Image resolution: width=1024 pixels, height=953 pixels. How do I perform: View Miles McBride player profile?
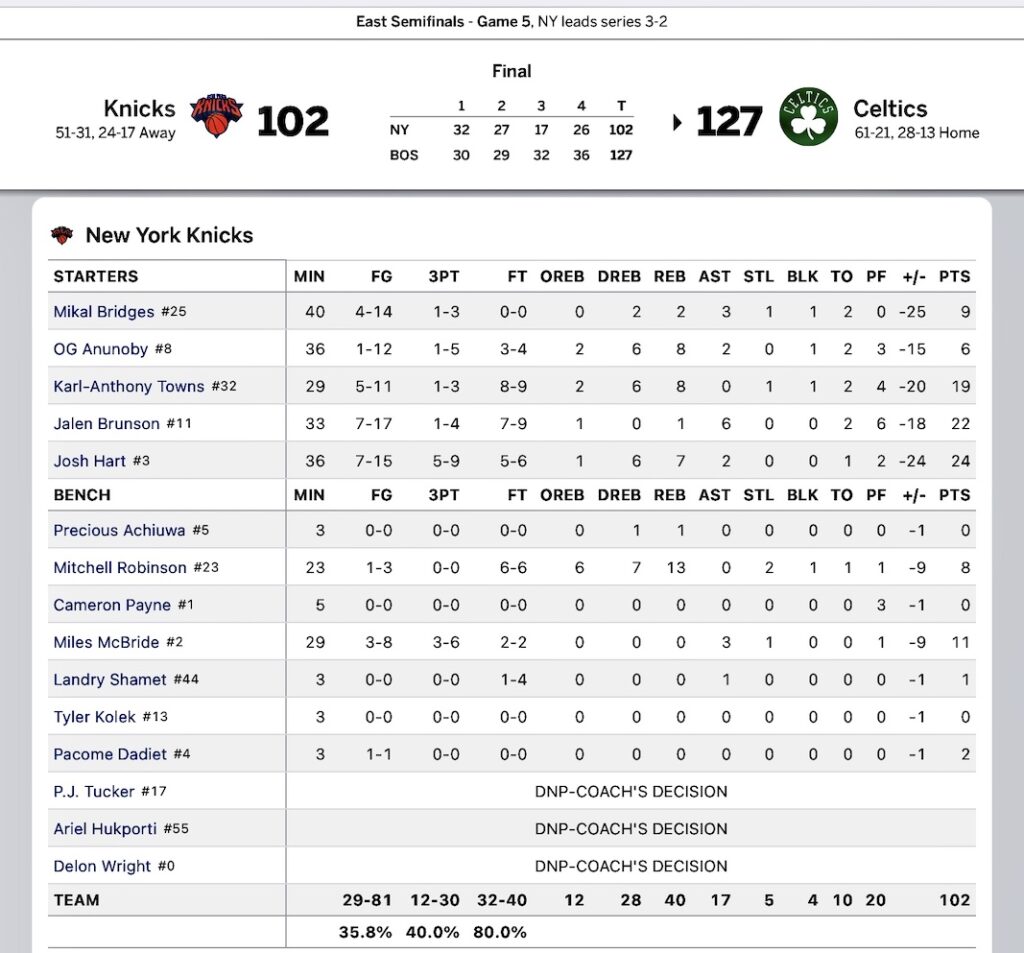click(106, 642)
